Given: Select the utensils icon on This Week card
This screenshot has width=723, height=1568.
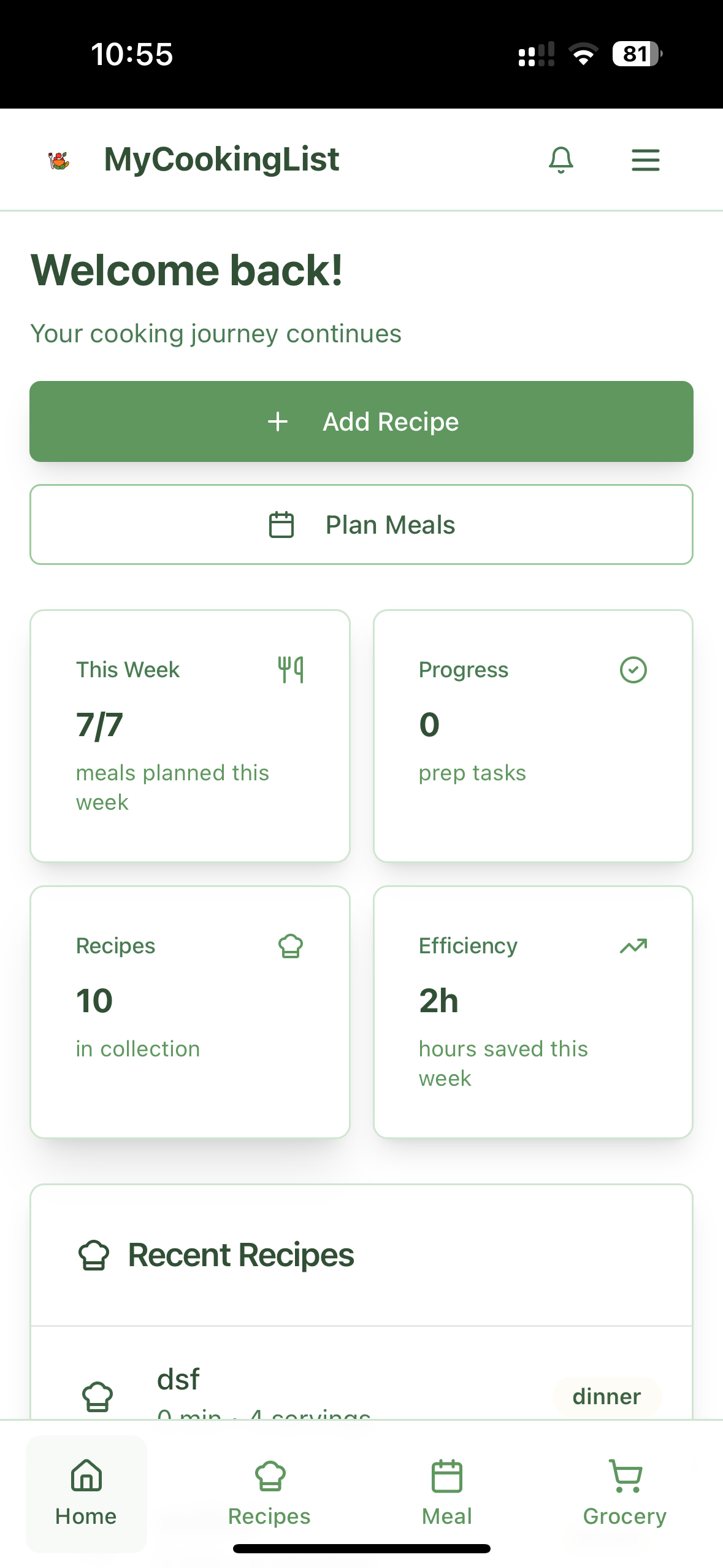Looking at the screenshot, I should [x=291, y=669].
